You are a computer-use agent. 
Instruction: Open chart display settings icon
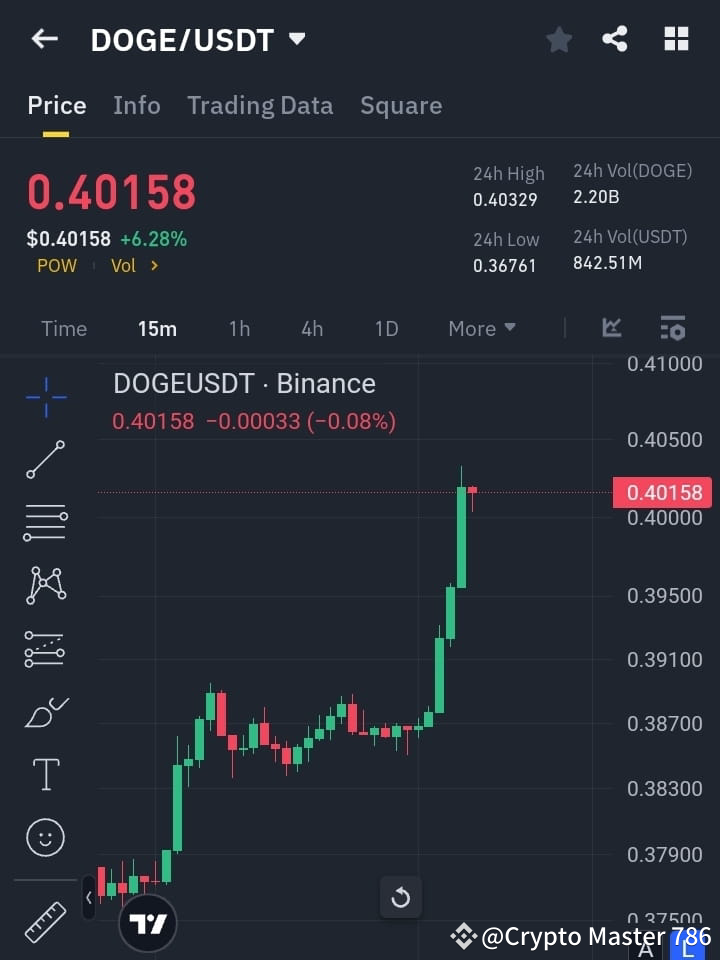point(673,328)
